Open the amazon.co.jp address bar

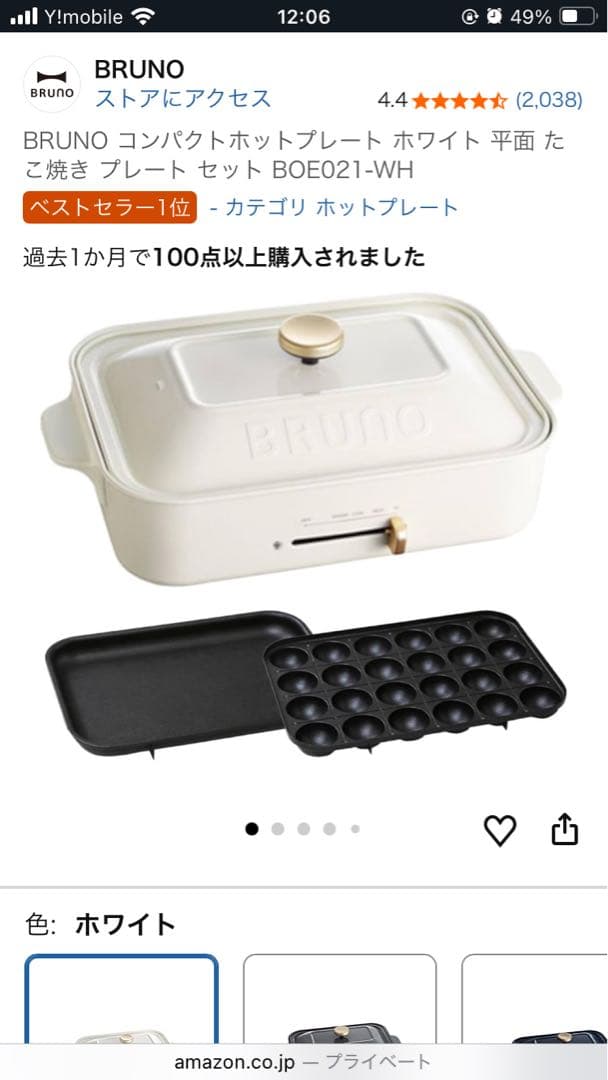click(x=303, y=1061)
